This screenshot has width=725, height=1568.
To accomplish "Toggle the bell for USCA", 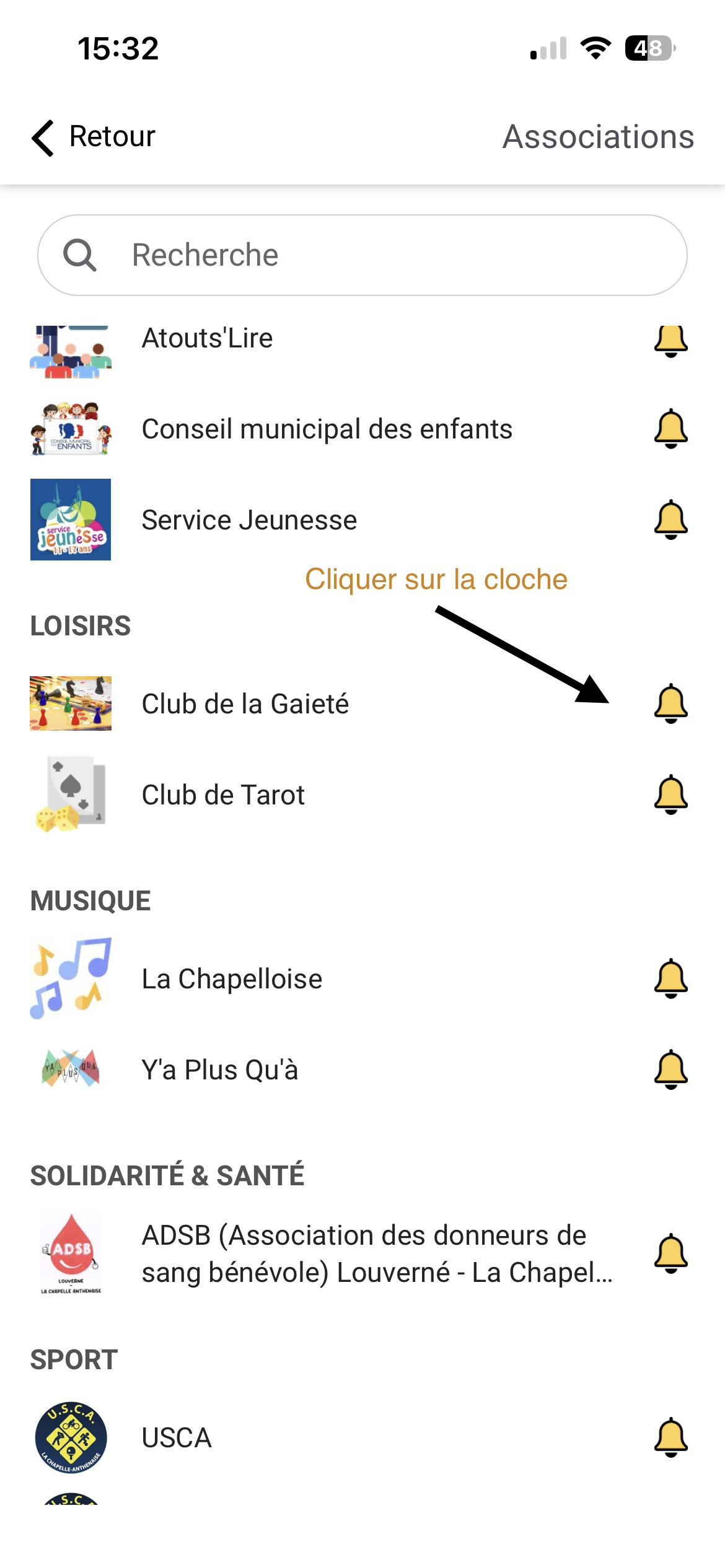I will pos(671,1438).
